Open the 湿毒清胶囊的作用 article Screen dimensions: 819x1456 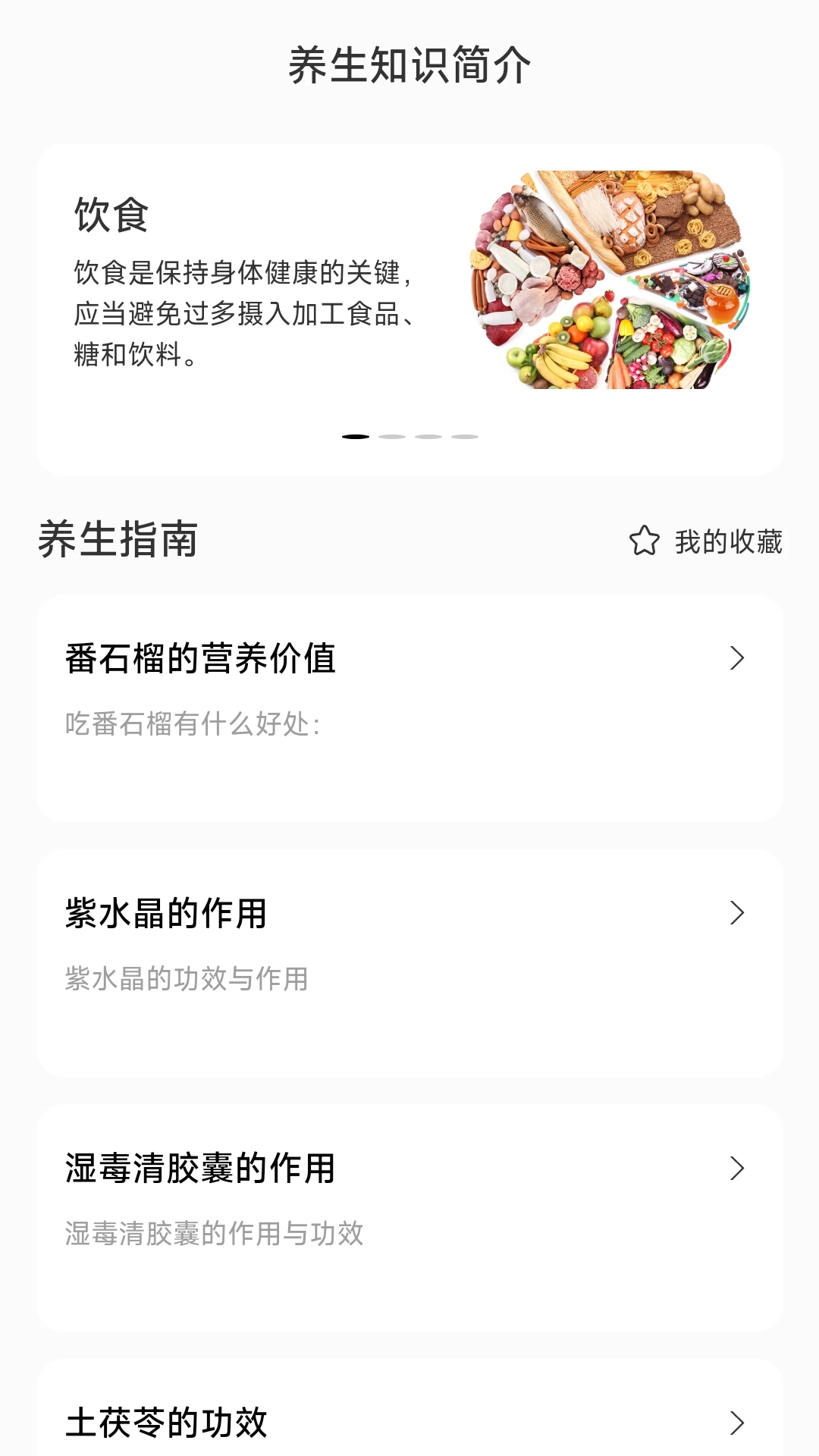201,1169
